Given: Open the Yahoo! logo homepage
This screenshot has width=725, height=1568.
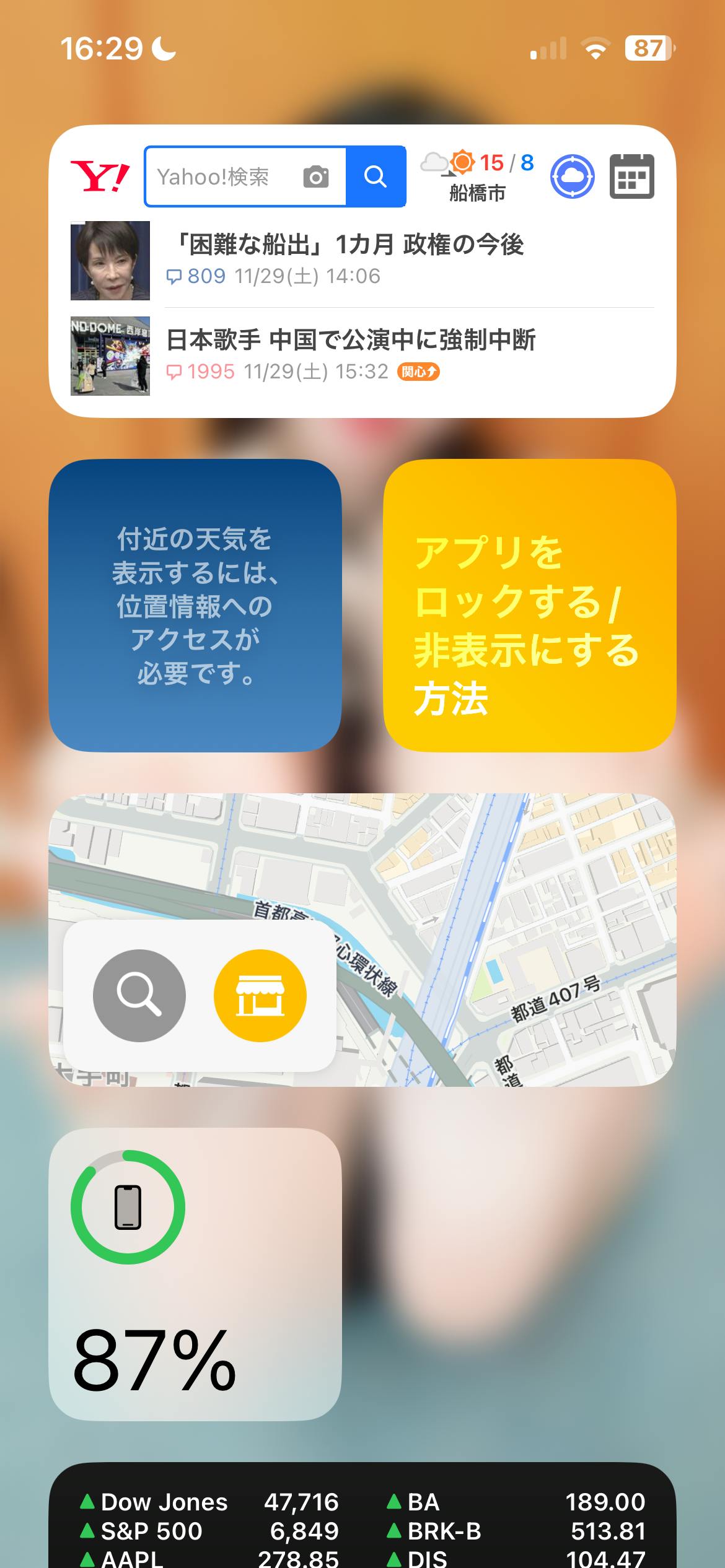Looking at the screenshot, I should pyautogui.click(x=100, y=177).
